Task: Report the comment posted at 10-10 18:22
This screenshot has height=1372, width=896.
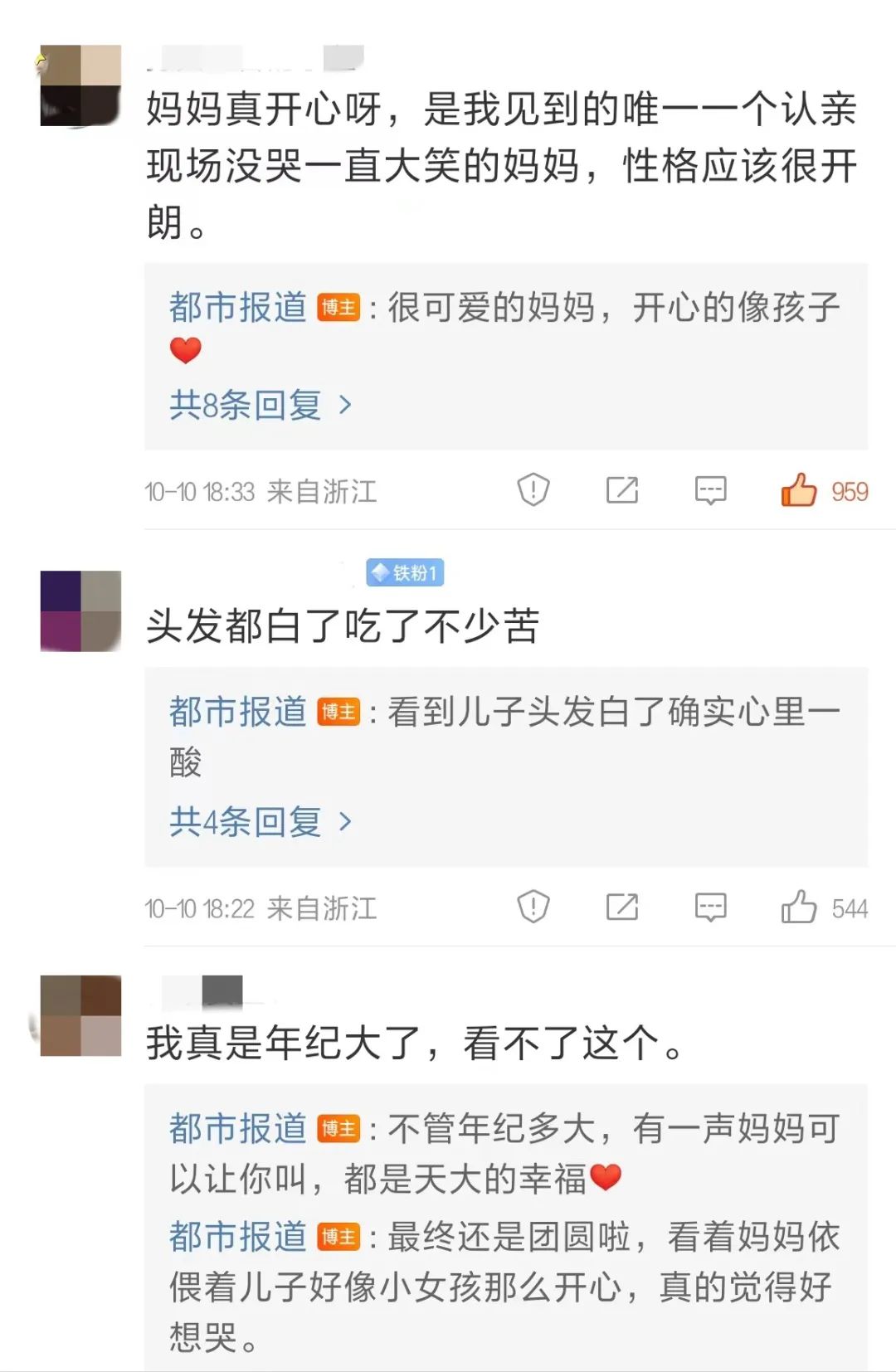Action: tap(533, 907)
